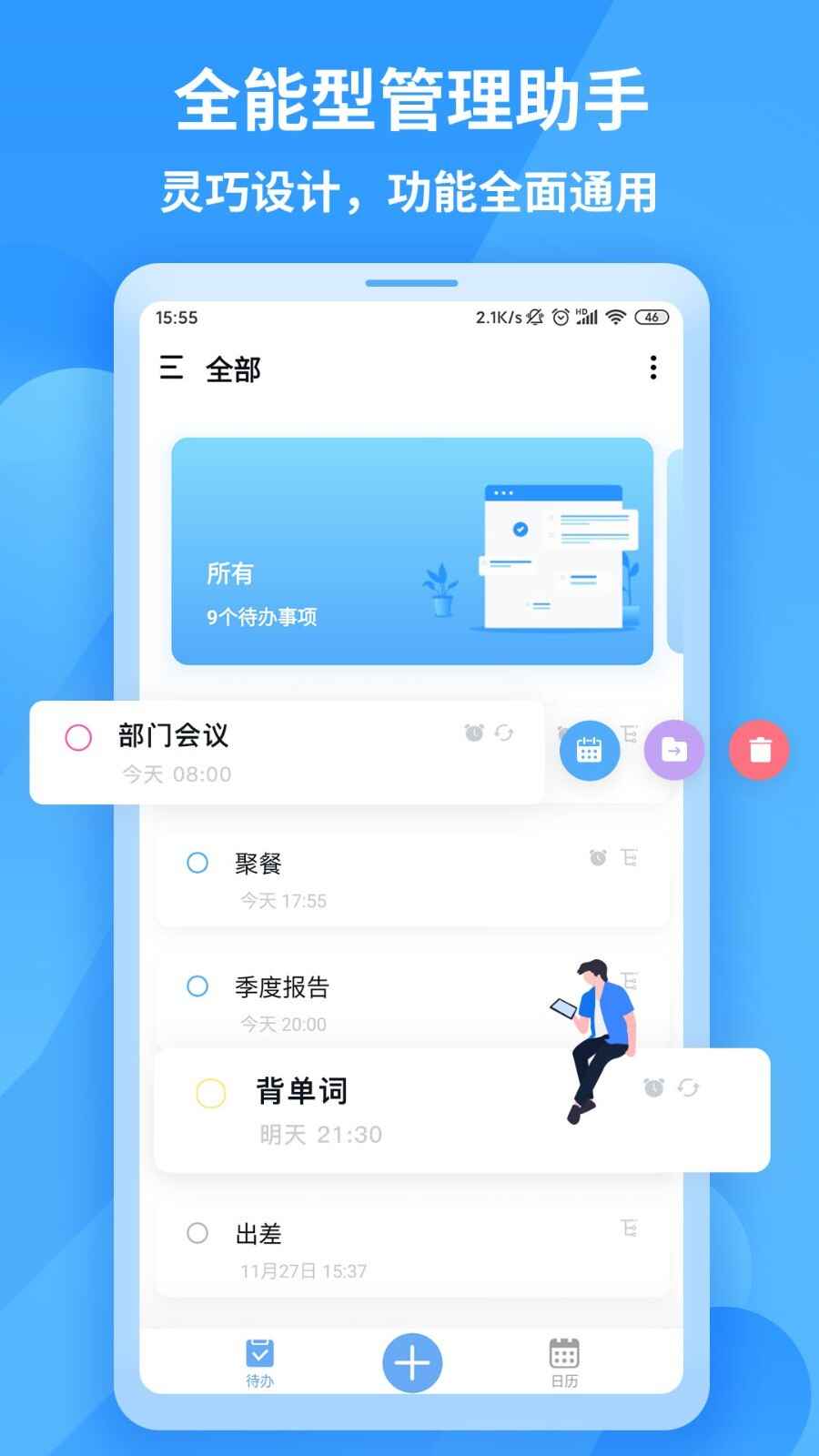Tap the alarm clock icon on 部门会议
This screenshot has height=1456, width=819.
click(472, 733)
